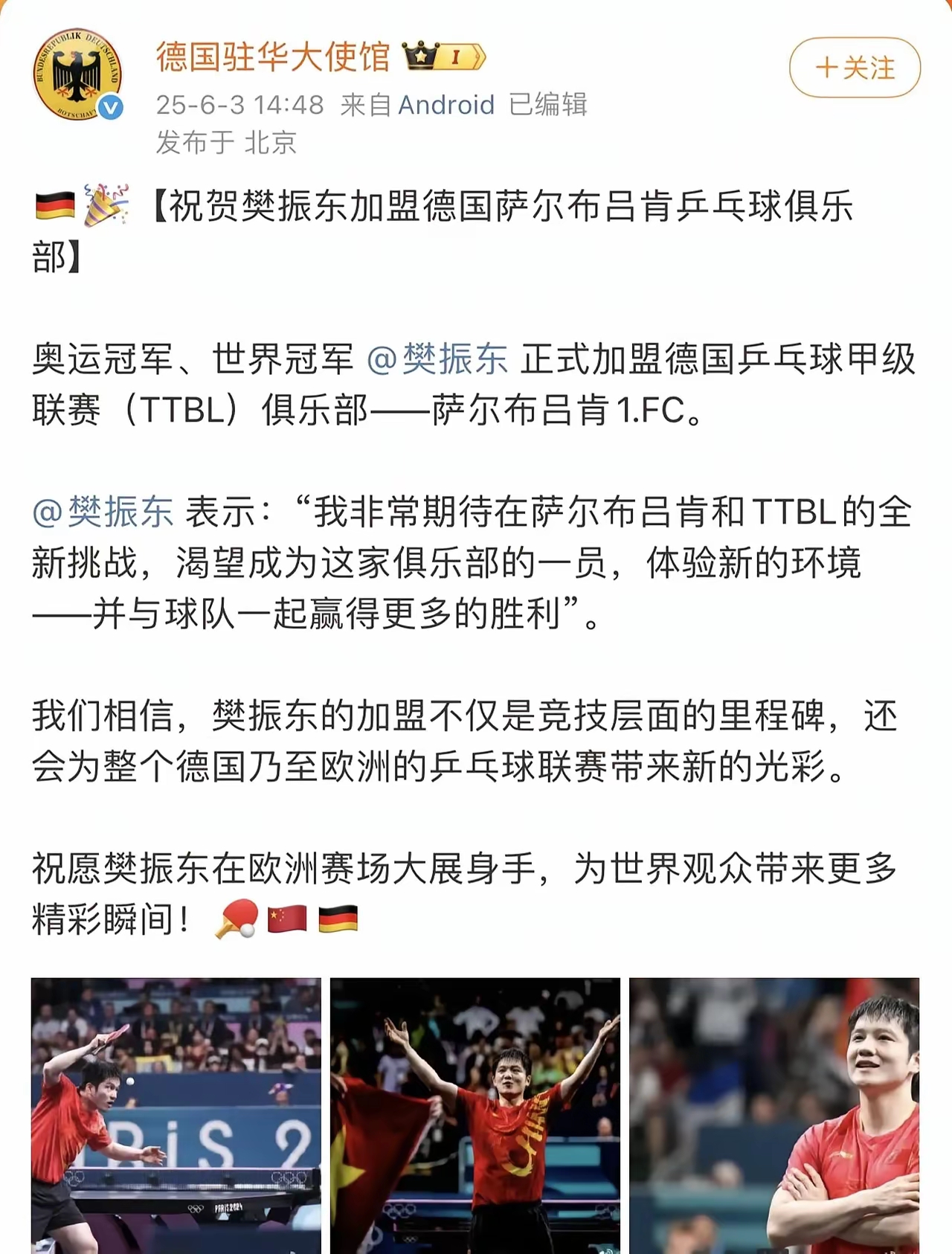Click the verification badge on the avatar

[109, 108]
